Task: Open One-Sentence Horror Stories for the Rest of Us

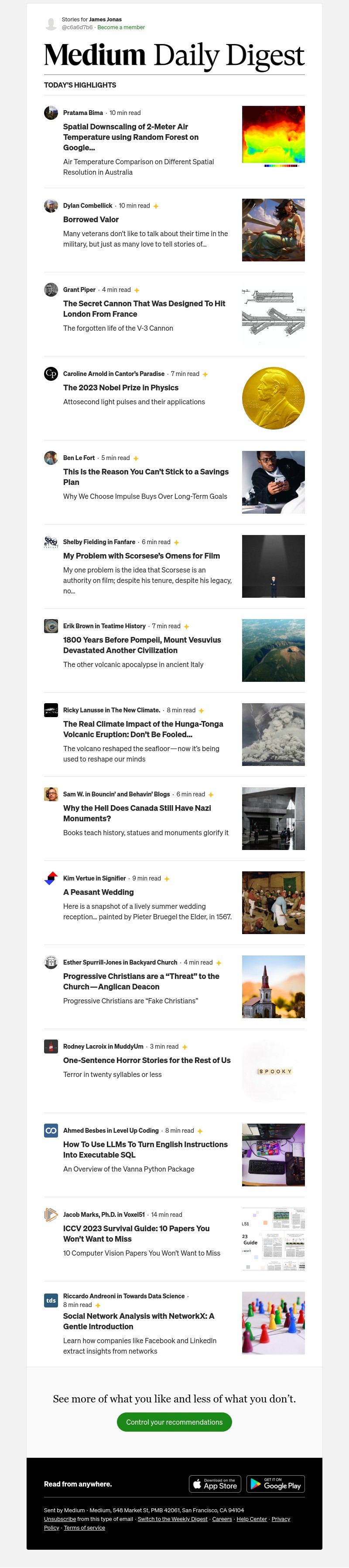Action: (147, 1060)
